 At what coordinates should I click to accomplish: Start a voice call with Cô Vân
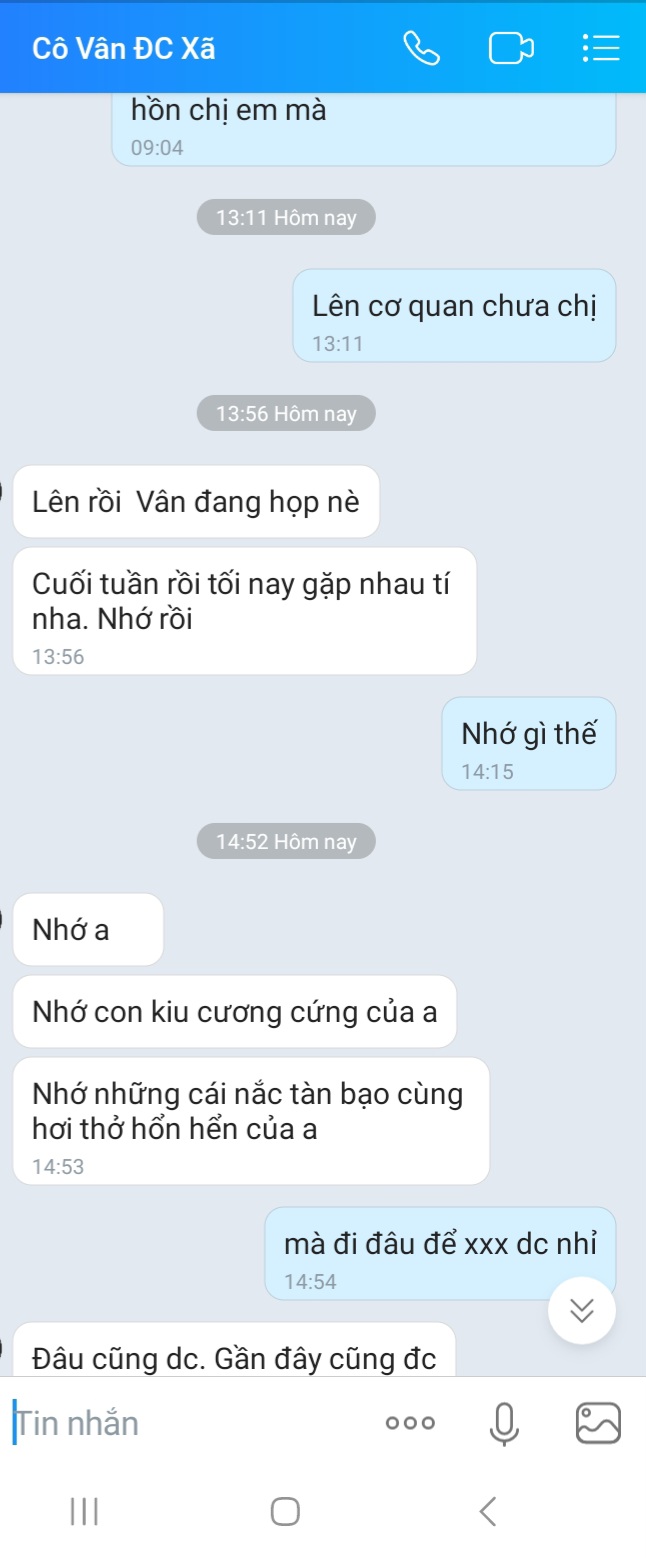(x=421, y=48)
